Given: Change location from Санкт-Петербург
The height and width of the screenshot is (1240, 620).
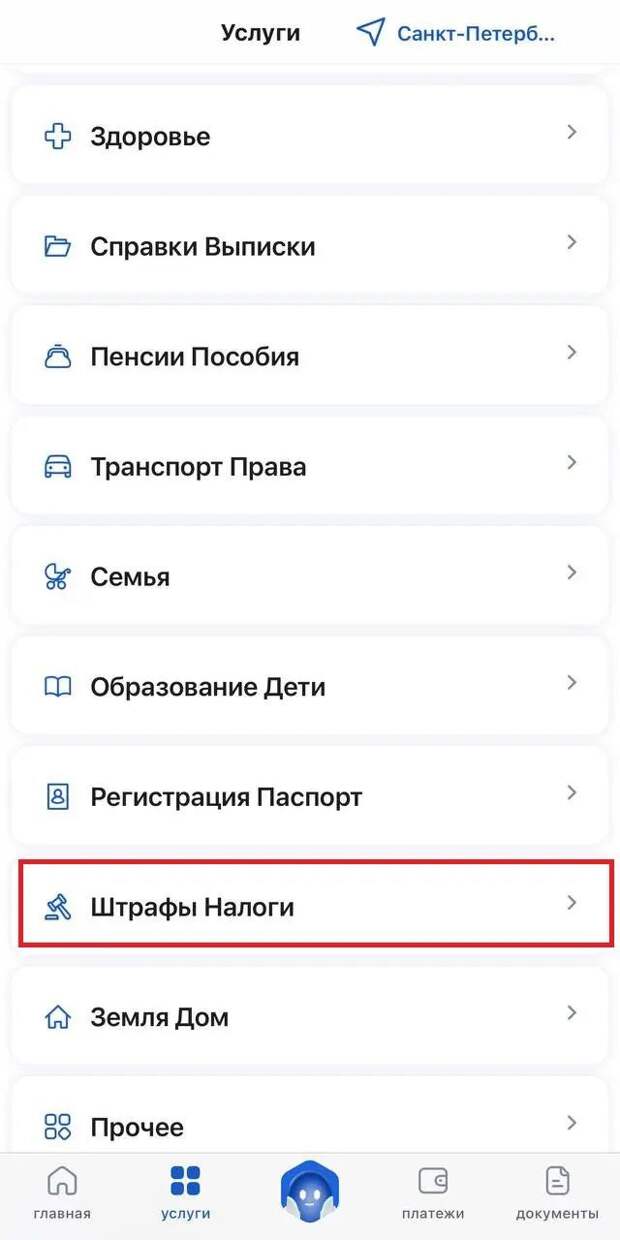Looking at the screenshot, I should 456,33.
